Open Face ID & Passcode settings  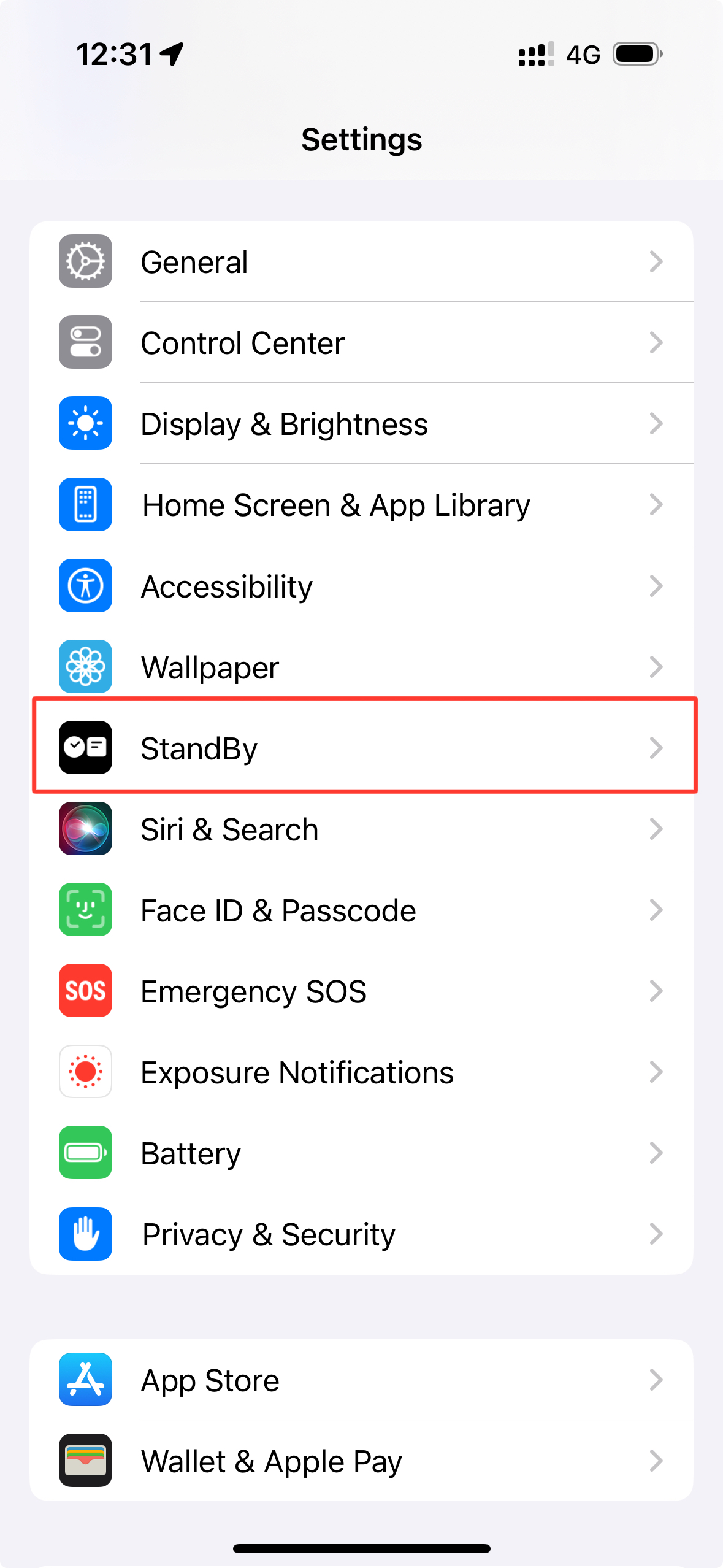pos(361,910)
